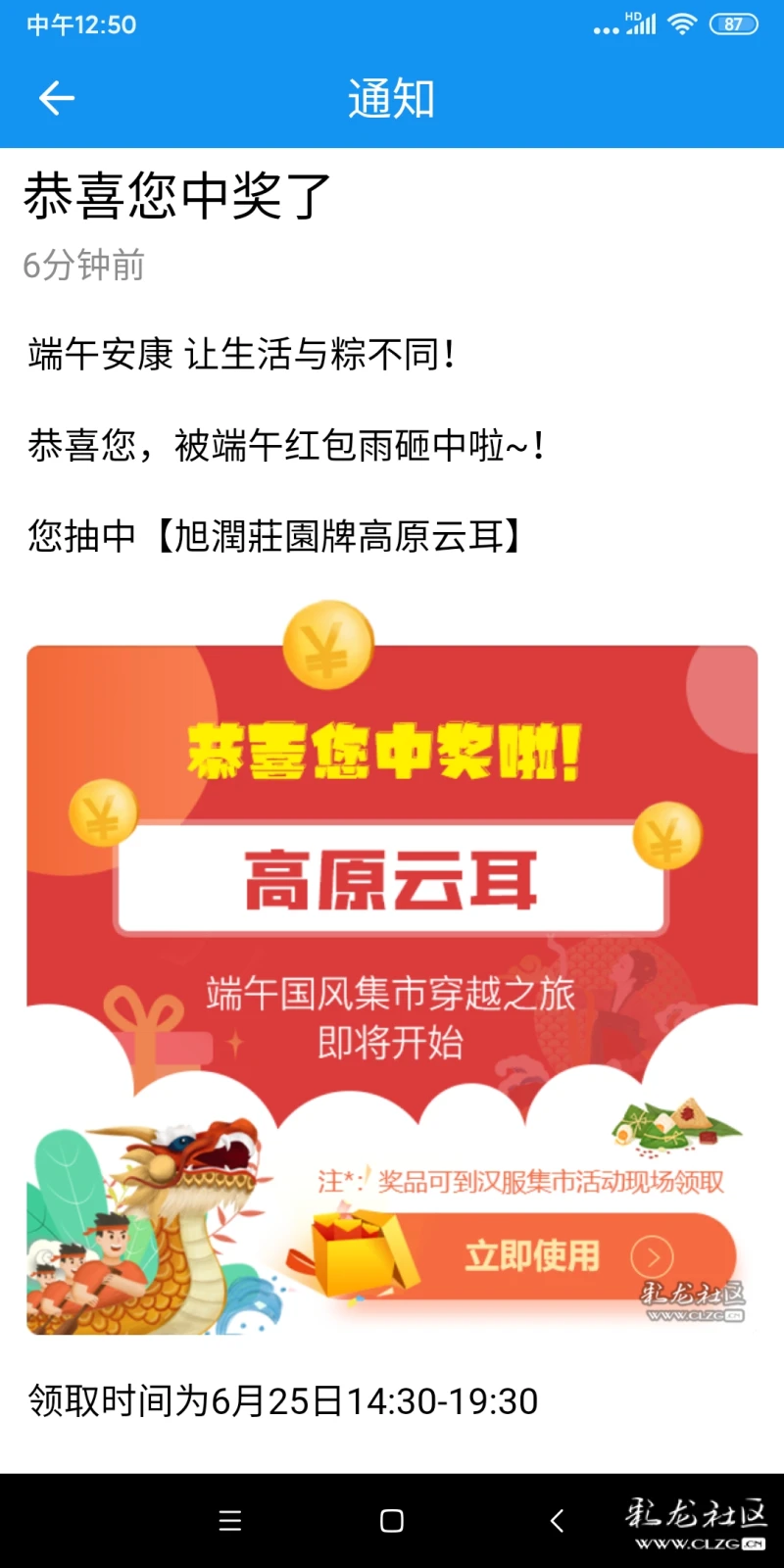Tap the system home button

[392, 1520]
